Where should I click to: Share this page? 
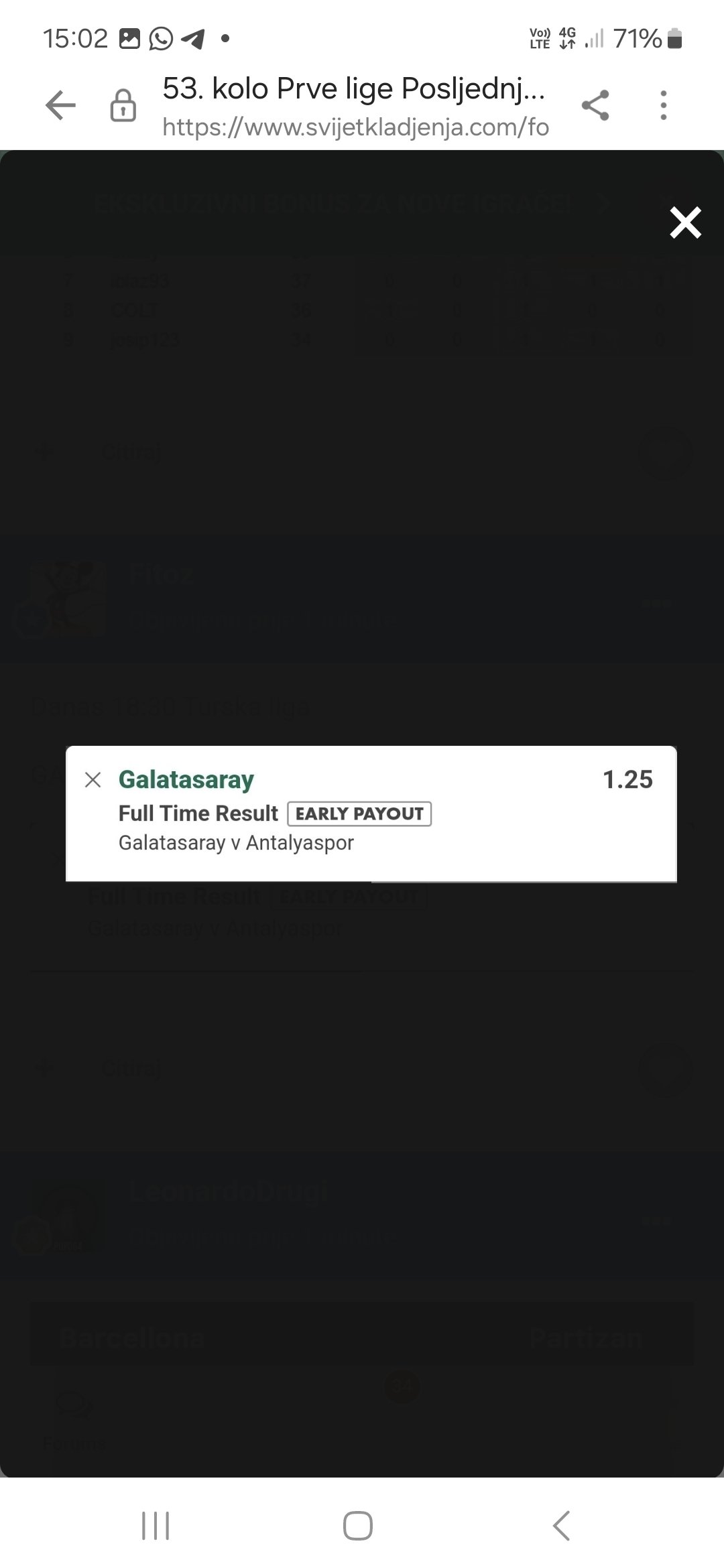click(595, 105)
